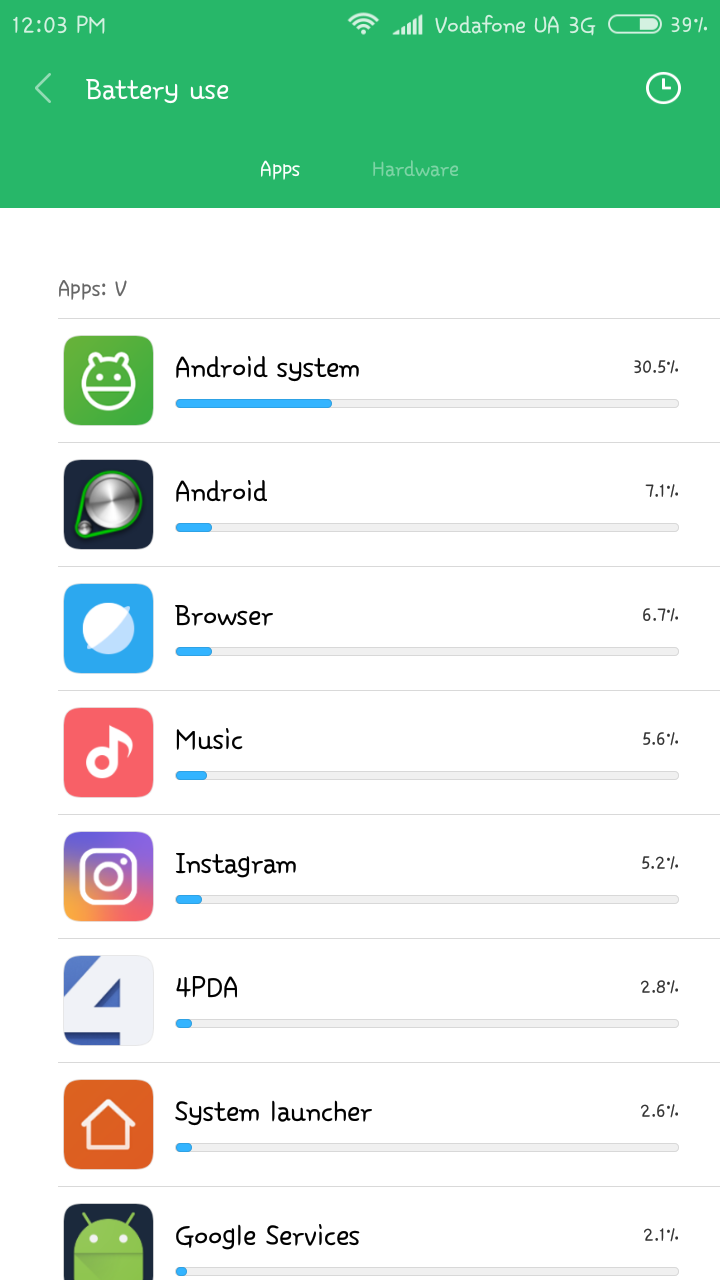Open Music battery usage details

coord(388,753)
